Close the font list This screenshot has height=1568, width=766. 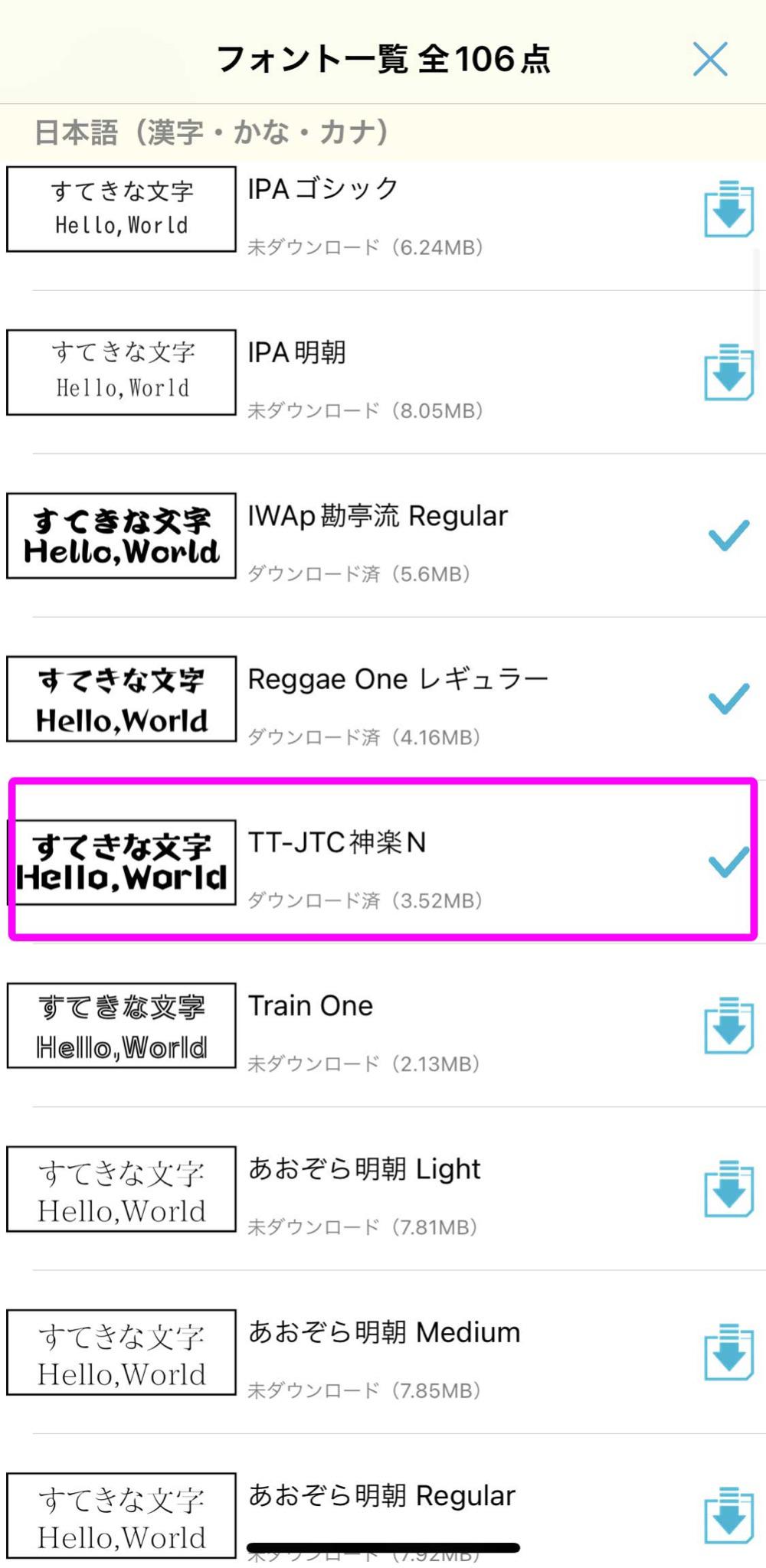click(709, 59)
